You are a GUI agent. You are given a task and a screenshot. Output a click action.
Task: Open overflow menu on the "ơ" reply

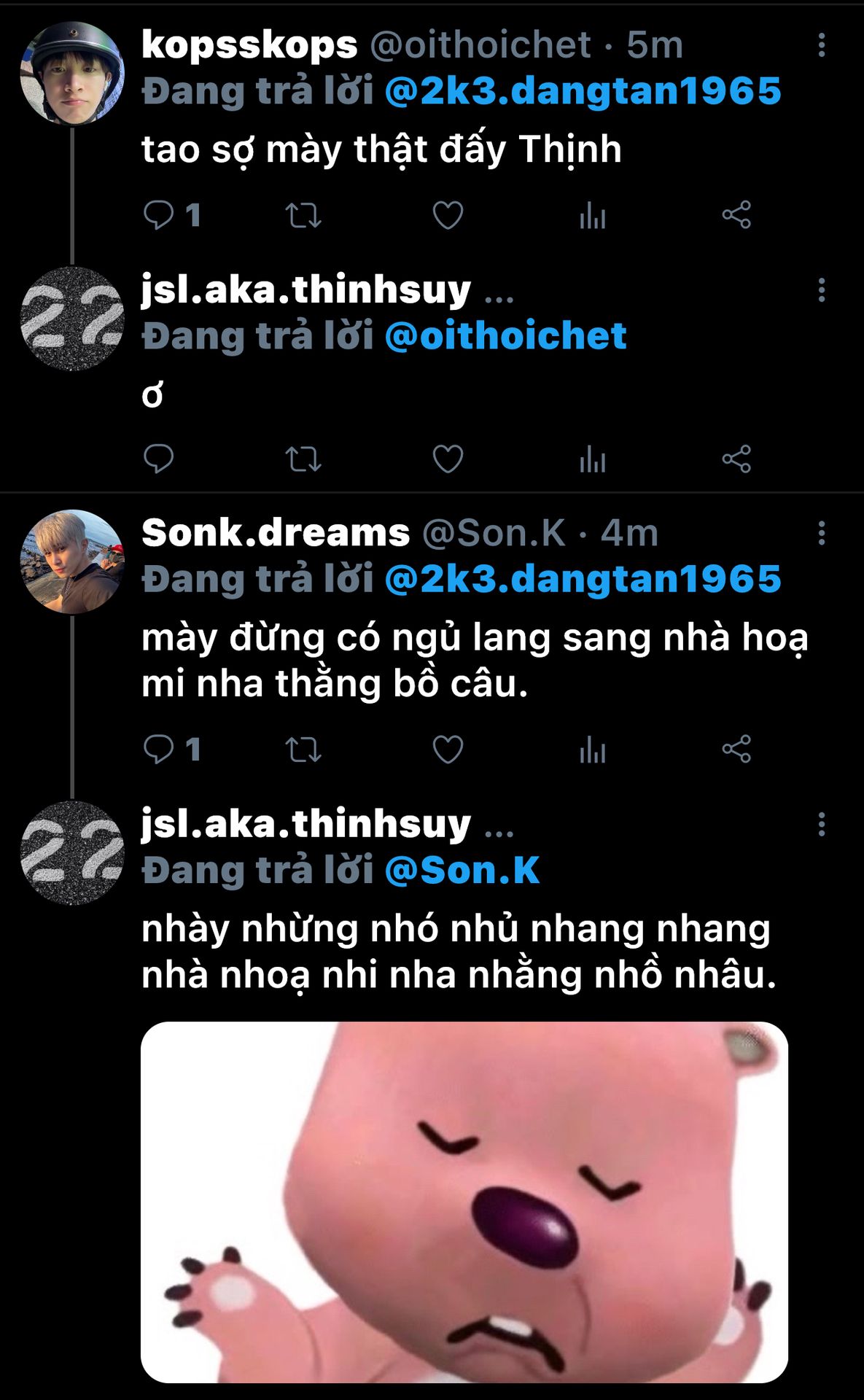(821, 290)
